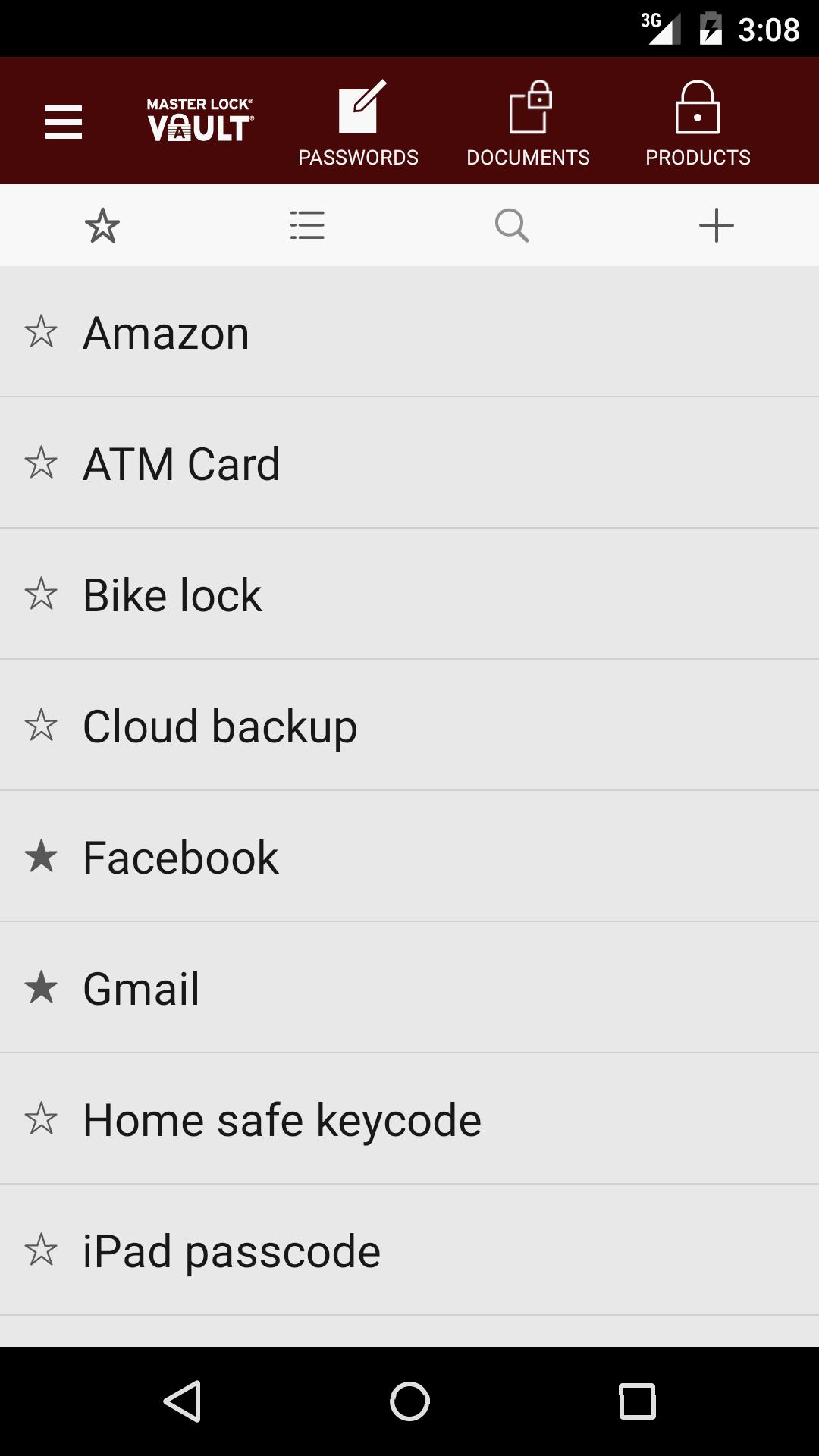Add a new password entry

point(717,224)
